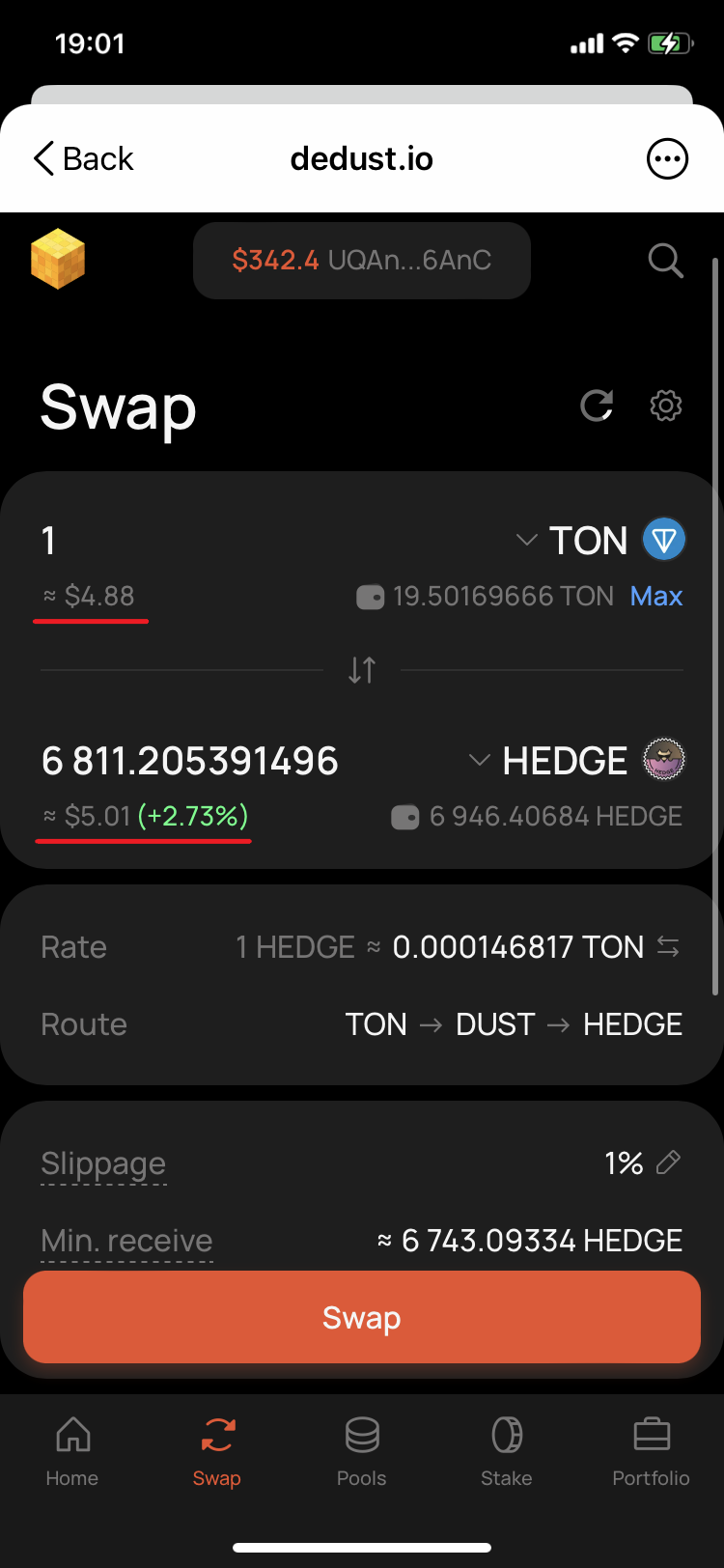Invert the displayed exchange rate
Viewport: 724px width, 1568px height.
[x=668, y=947]
